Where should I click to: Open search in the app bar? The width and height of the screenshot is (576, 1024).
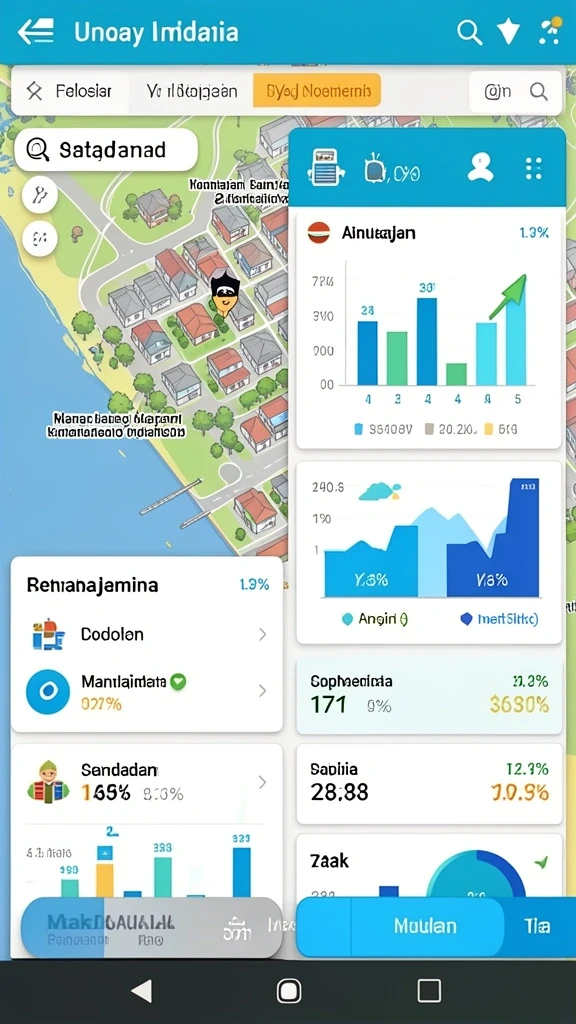click(469, 31)
